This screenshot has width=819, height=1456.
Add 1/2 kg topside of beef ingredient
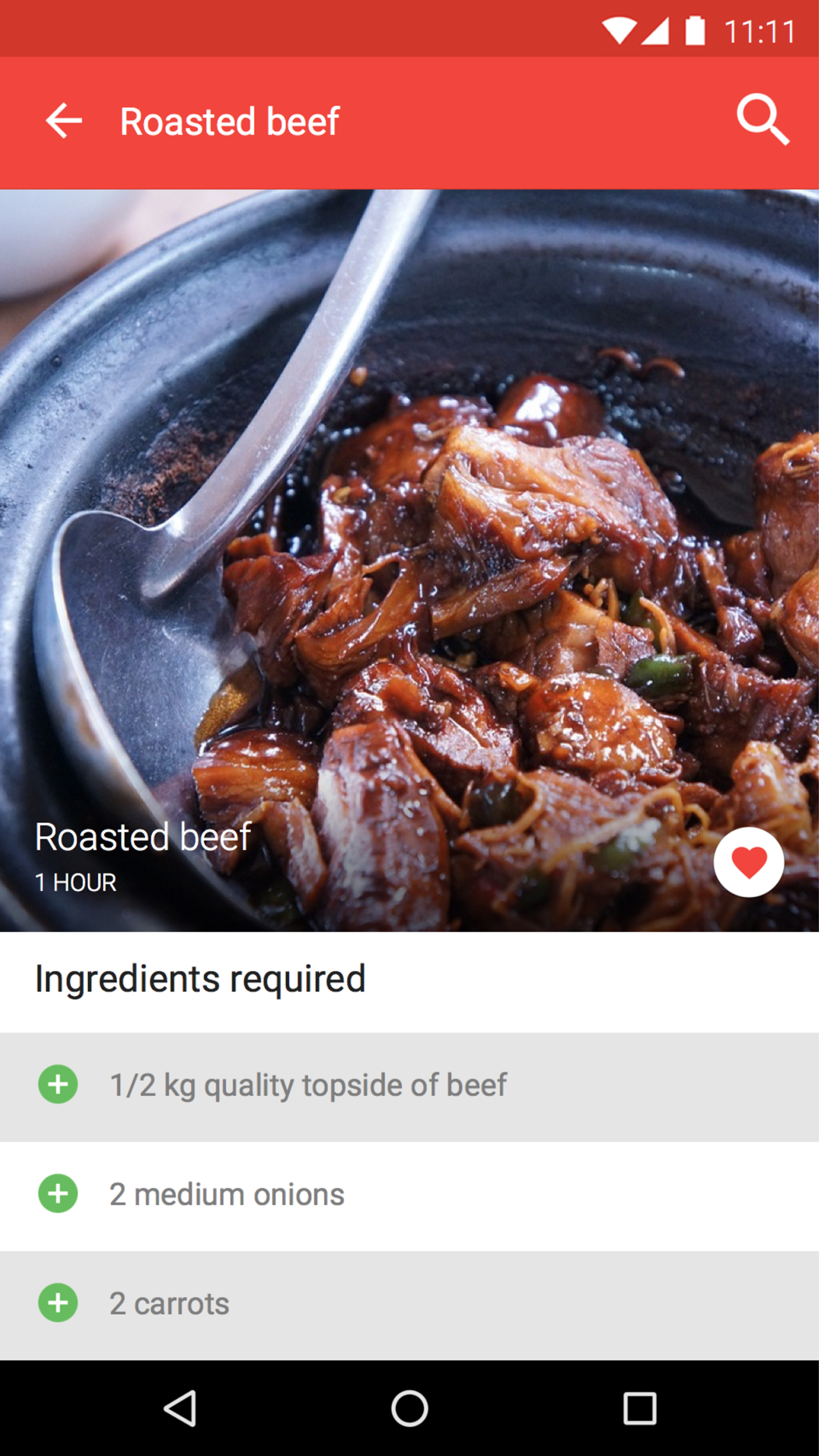pyautogui.click(x=58, y=1084)
